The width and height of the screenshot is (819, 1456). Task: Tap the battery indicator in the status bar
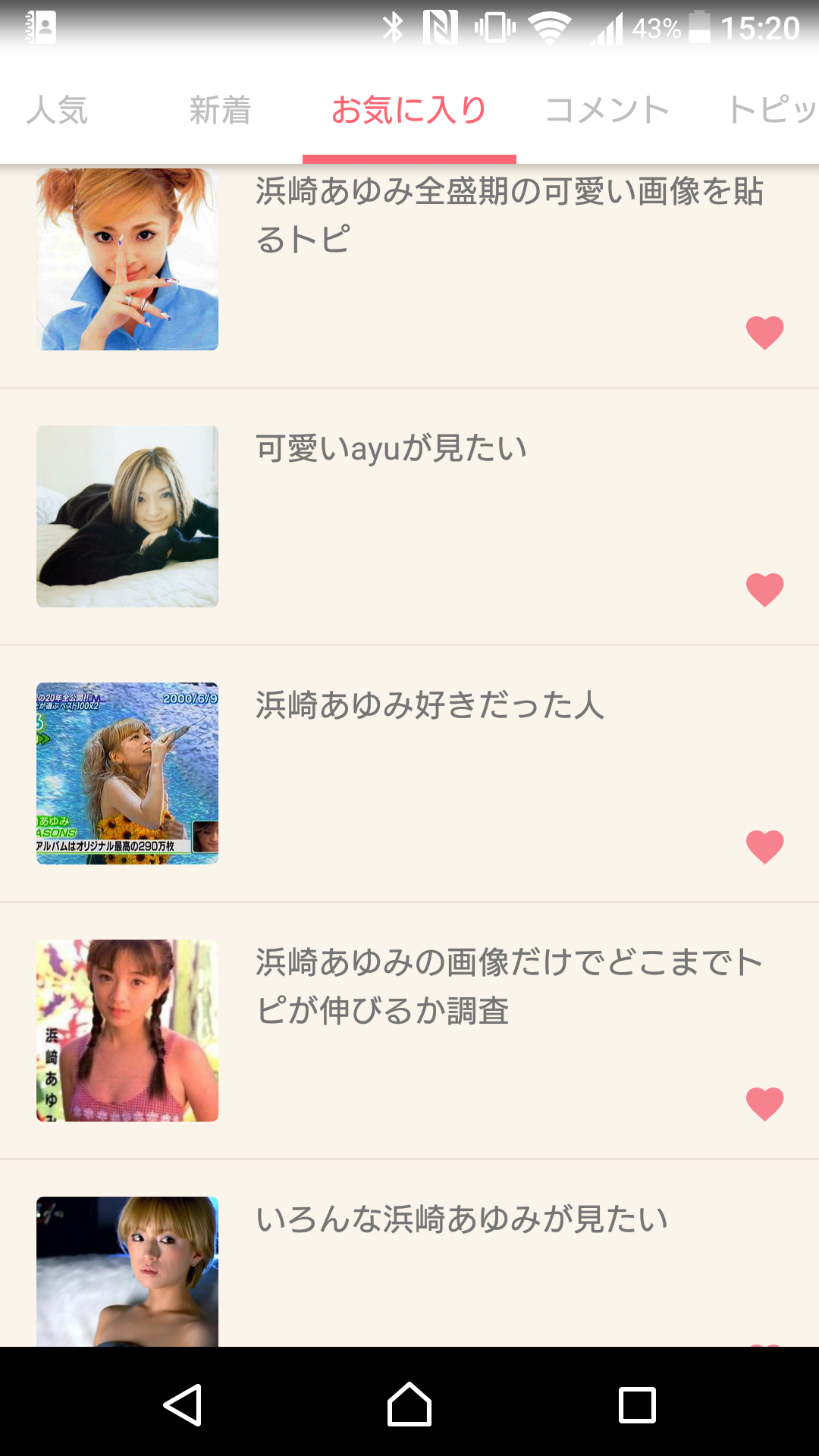tap(698, 23)
